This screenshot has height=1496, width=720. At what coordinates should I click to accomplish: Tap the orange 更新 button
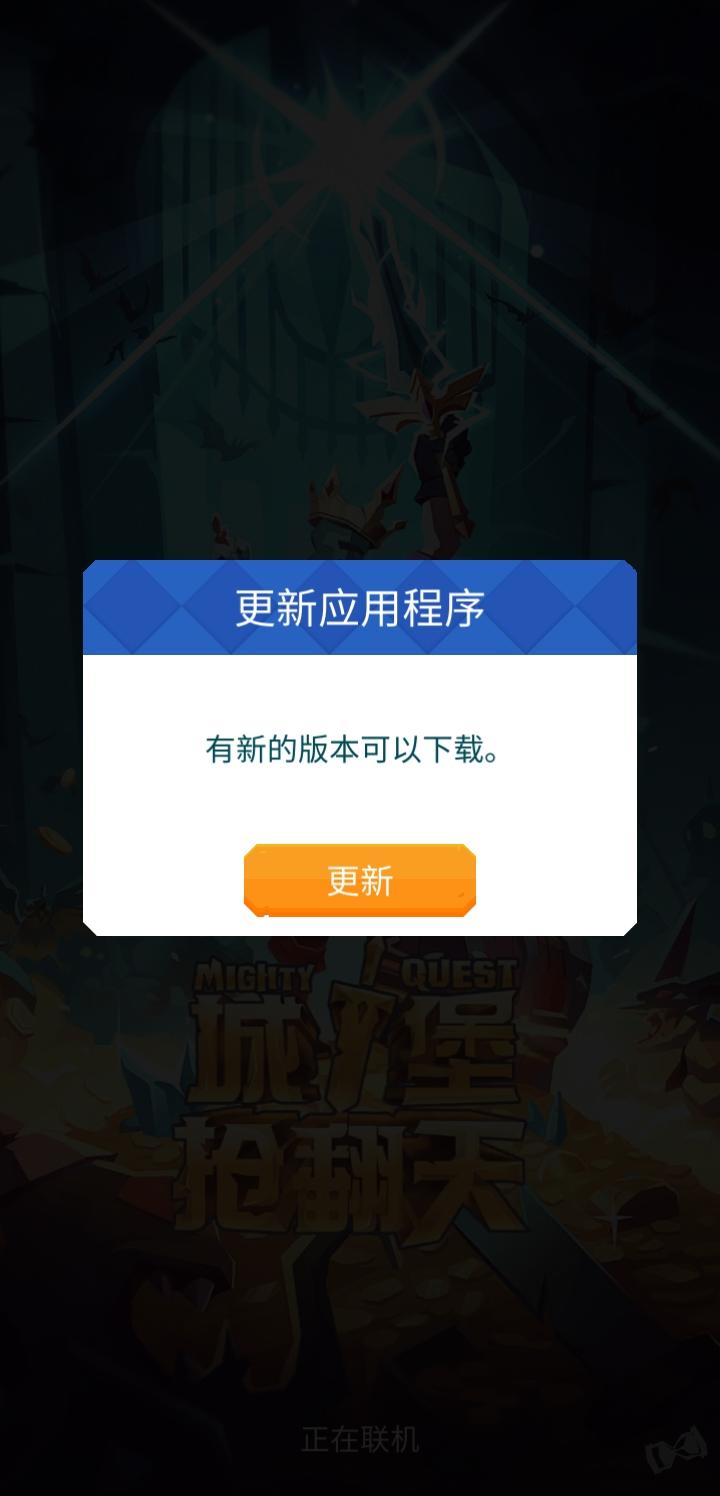[359, 881]
